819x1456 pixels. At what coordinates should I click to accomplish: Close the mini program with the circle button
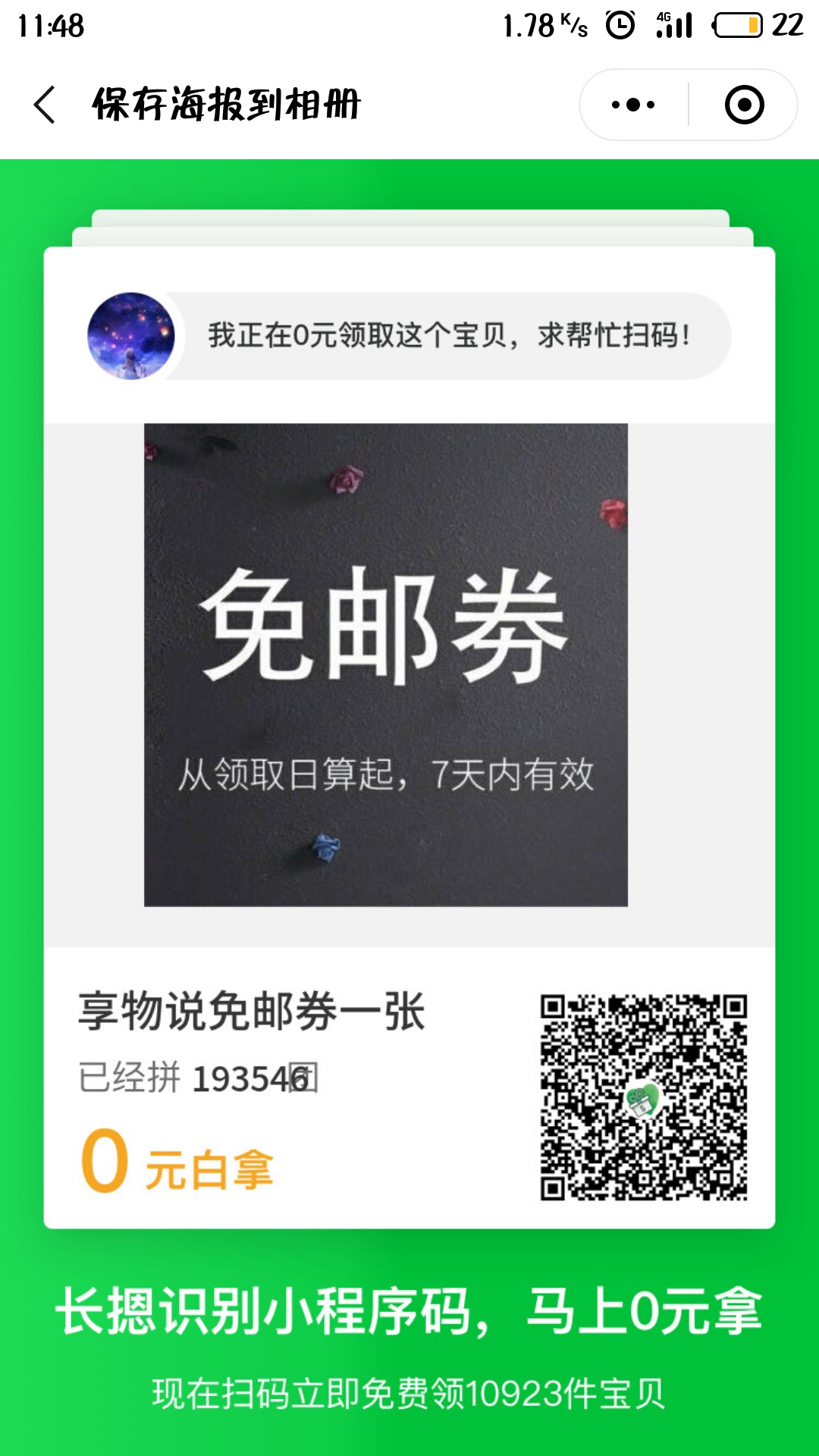(x=744, y=105)
